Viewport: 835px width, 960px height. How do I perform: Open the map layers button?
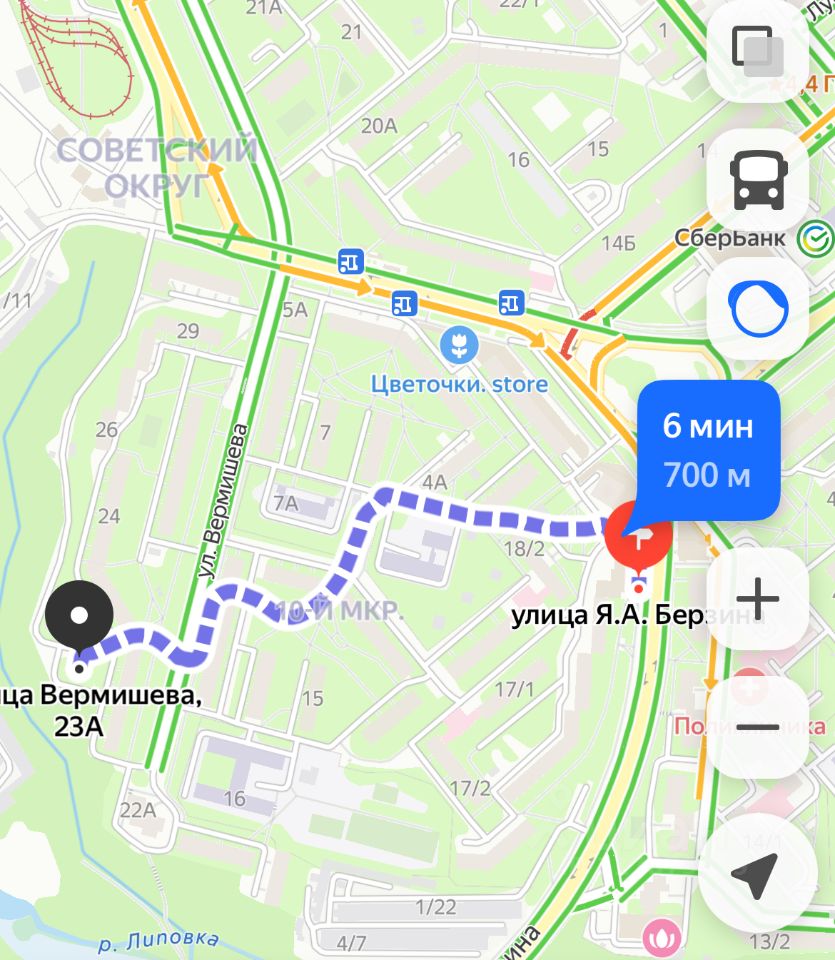757,48
